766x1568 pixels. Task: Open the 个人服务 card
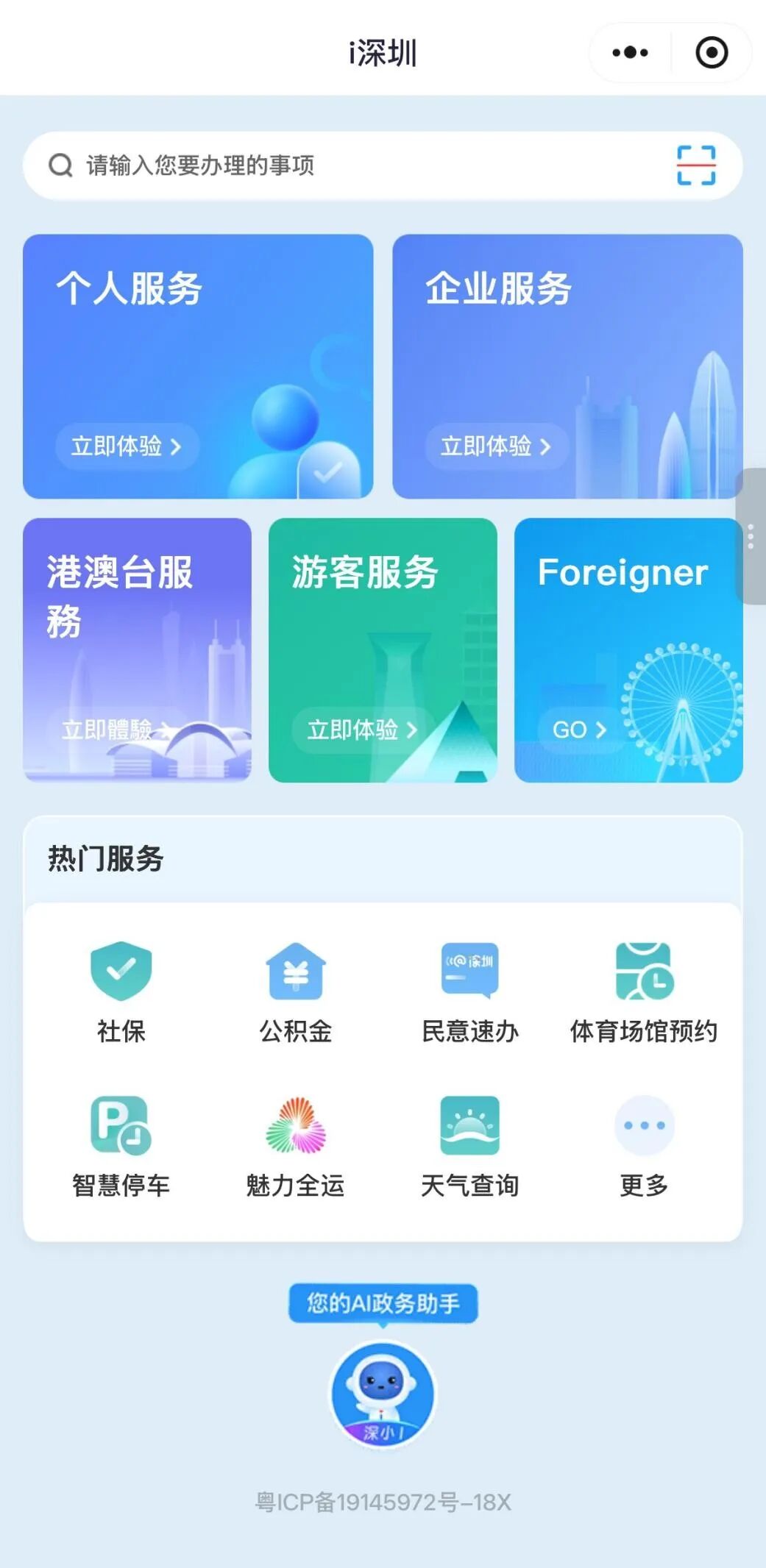pyautogui.click(x=198, y=366)
